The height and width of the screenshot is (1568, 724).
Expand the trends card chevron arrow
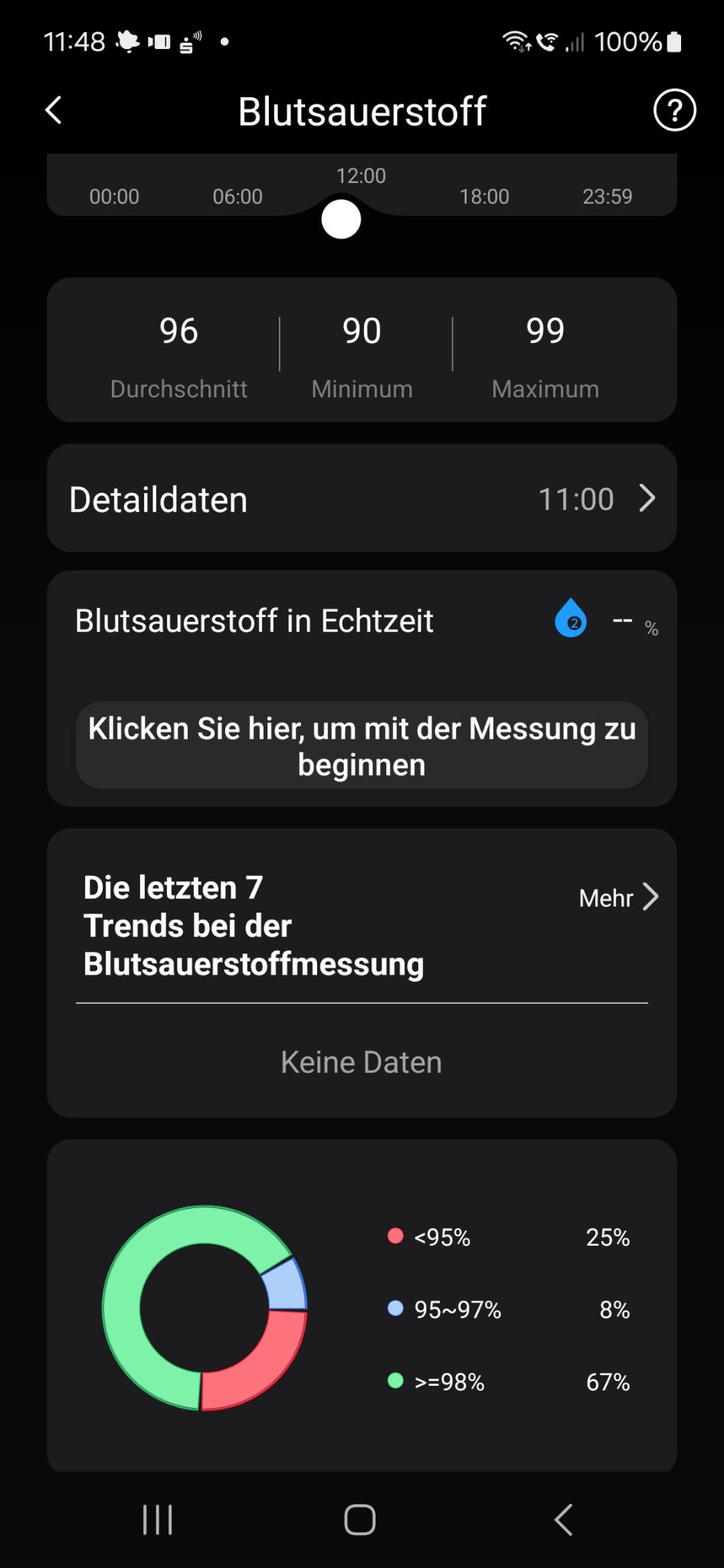(652, 897)
